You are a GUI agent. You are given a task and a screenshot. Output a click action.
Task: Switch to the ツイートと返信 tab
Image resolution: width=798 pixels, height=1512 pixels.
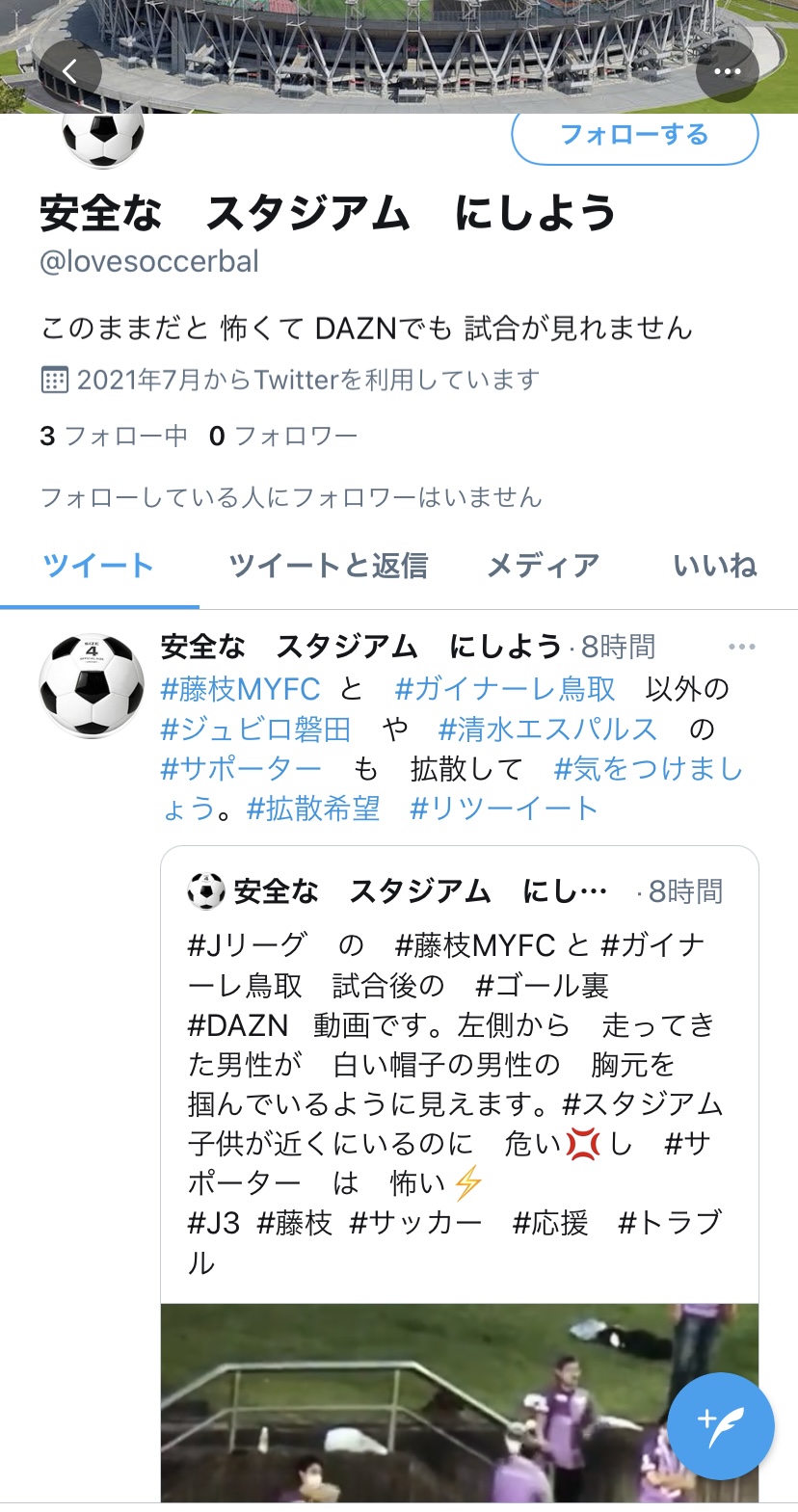click(328, 566)
